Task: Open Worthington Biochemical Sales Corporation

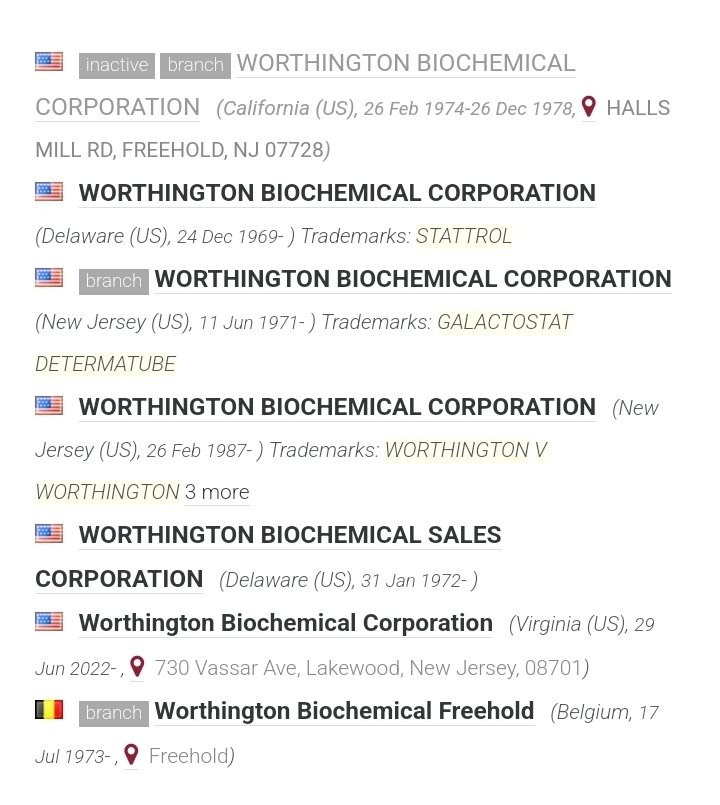Action: click(290, 535)
